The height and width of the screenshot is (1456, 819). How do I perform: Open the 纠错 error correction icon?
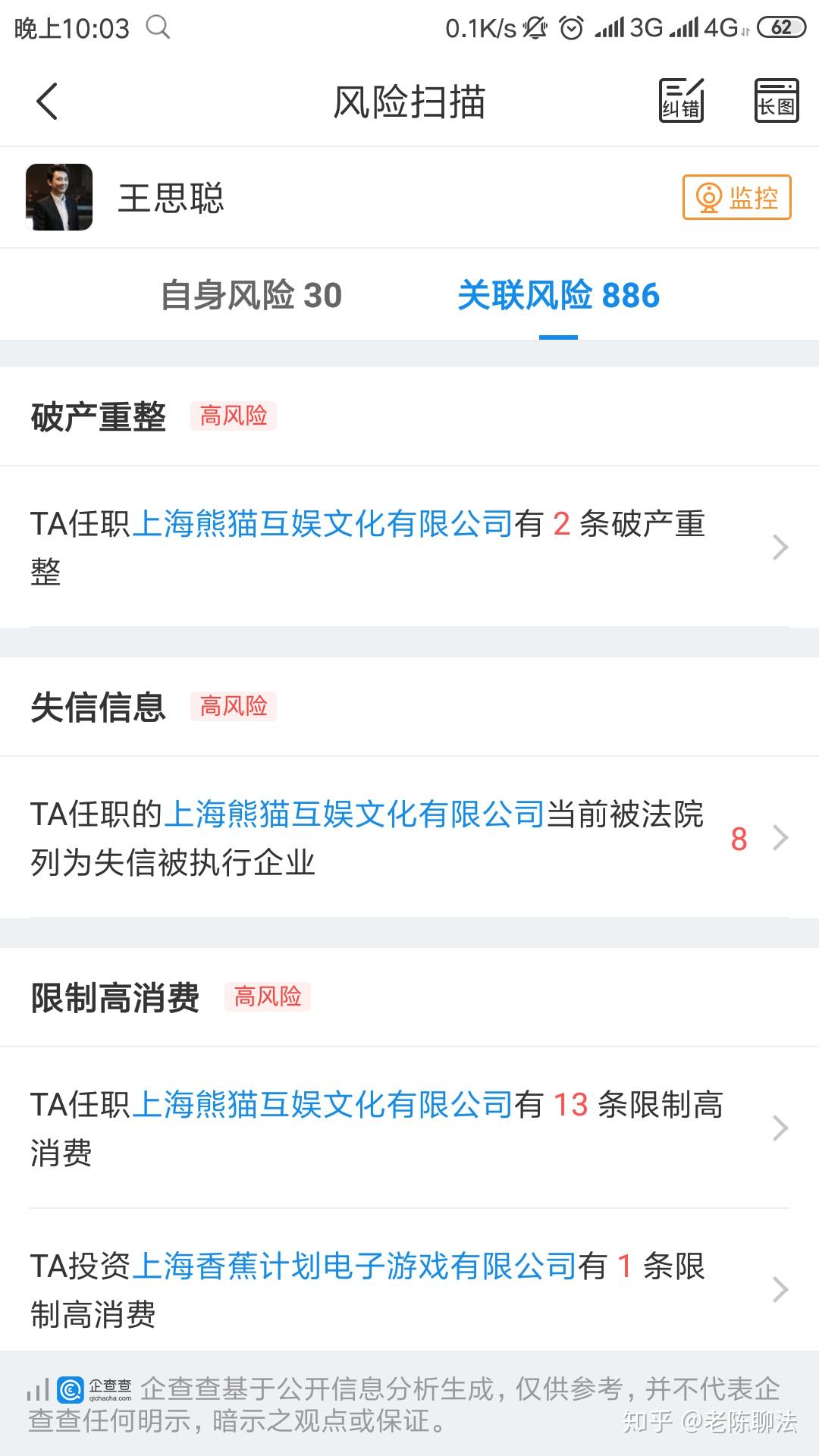tap(681, 101)
